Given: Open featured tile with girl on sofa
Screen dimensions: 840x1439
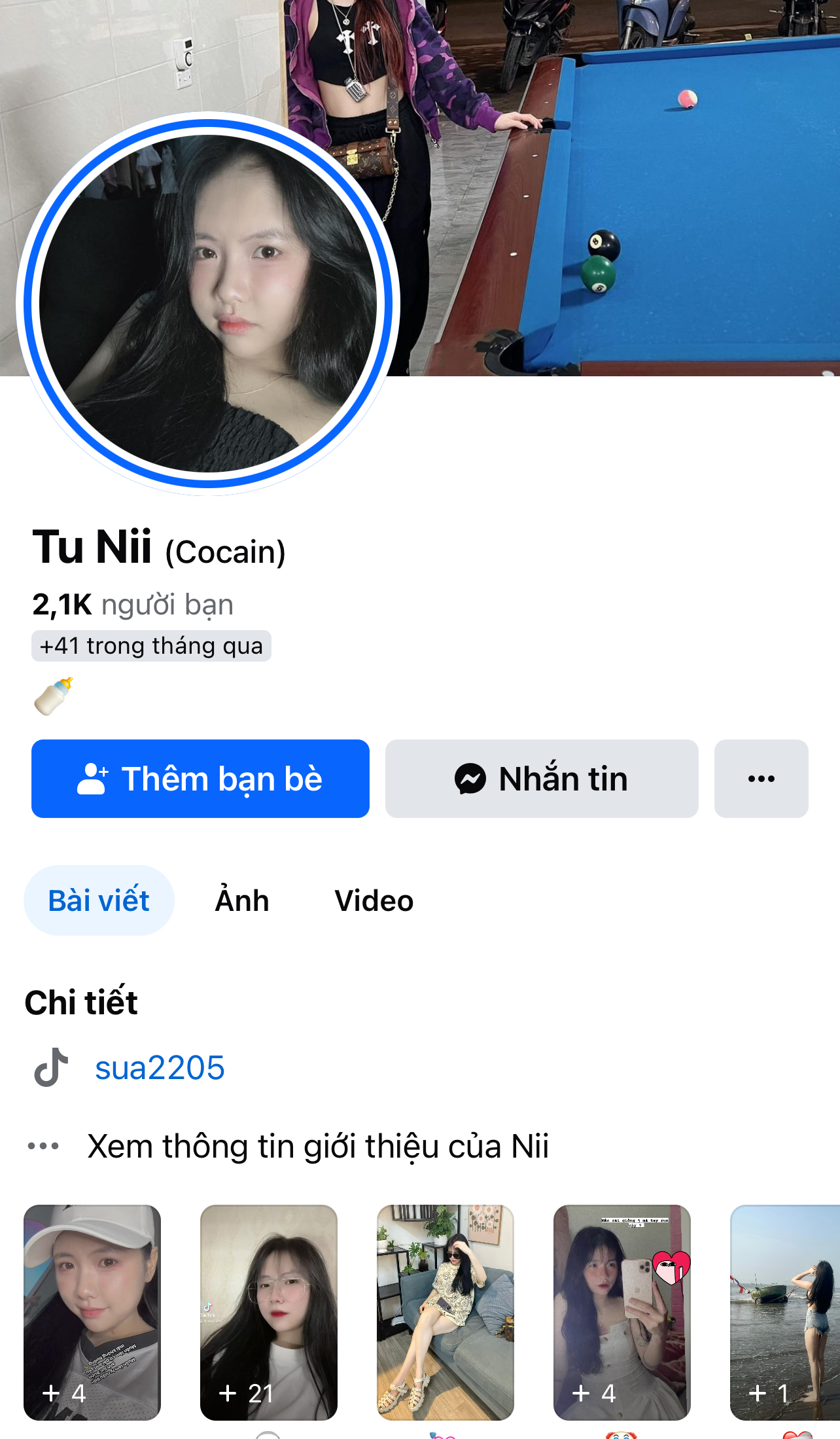Looking at the screenshot, I should 445,1312.
